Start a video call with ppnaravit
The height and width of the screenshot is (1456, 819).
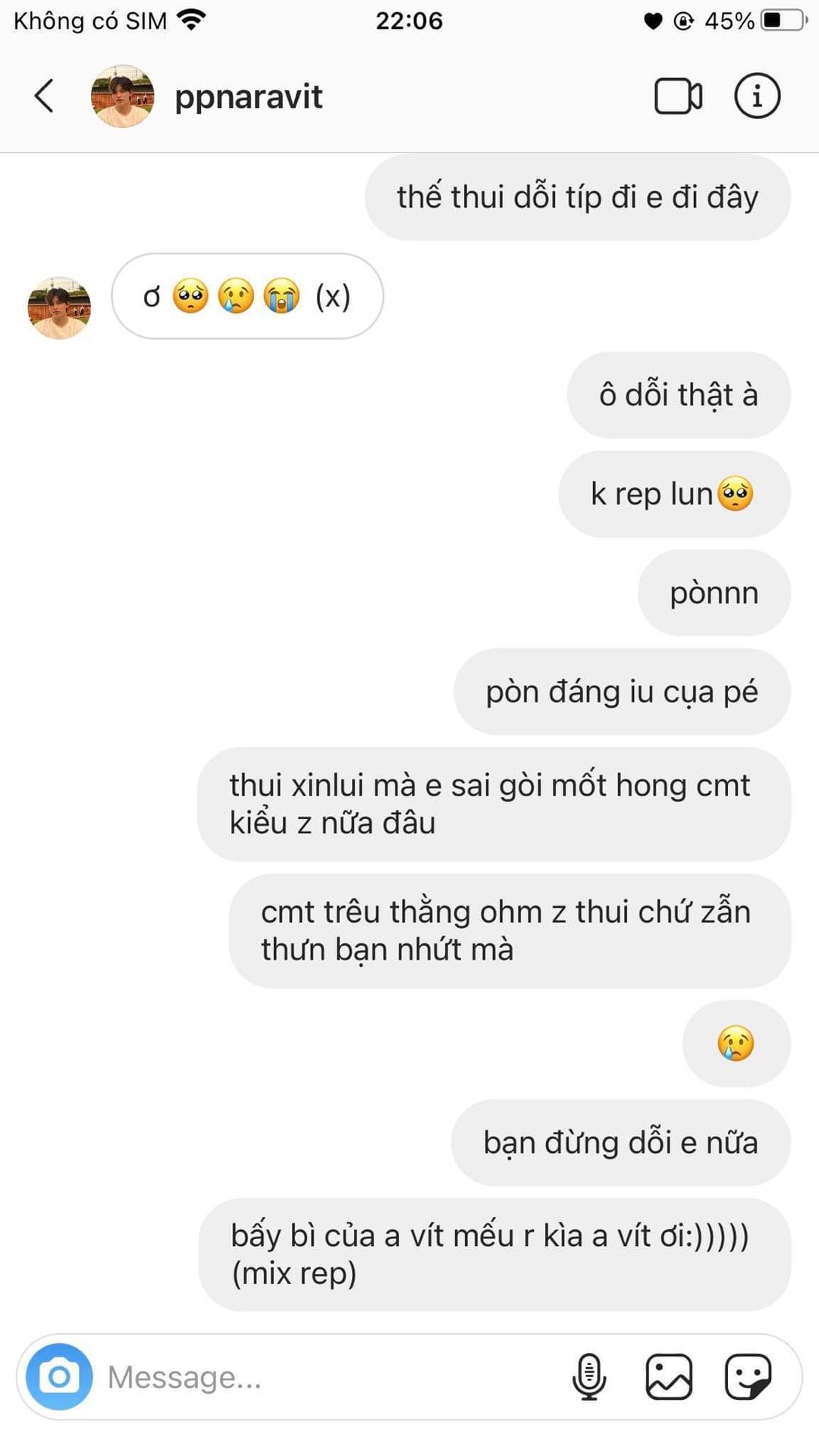pos(678,96)
